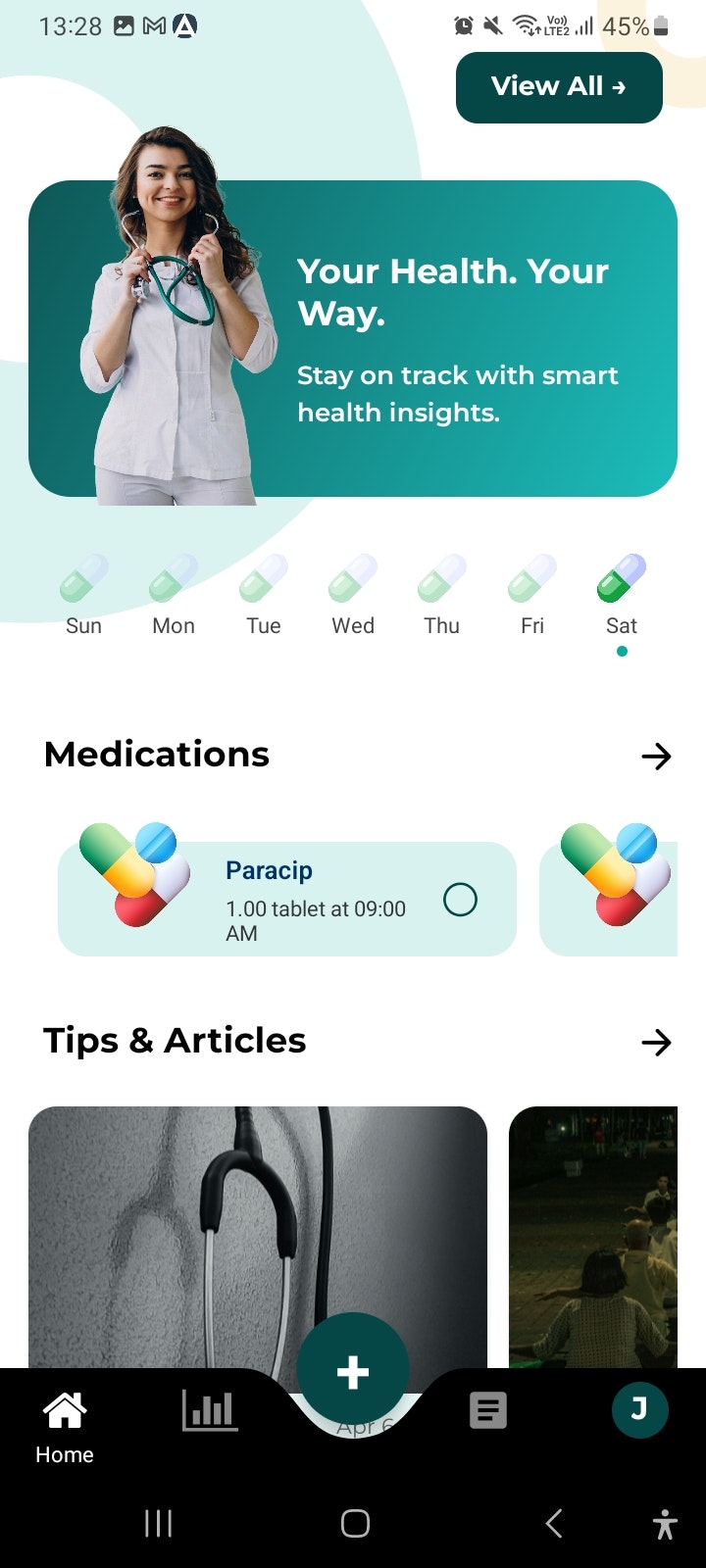Expand Tips & Articles with the arrow
This screenshot has width=706, height=1568.
(x=657, y=1042)
